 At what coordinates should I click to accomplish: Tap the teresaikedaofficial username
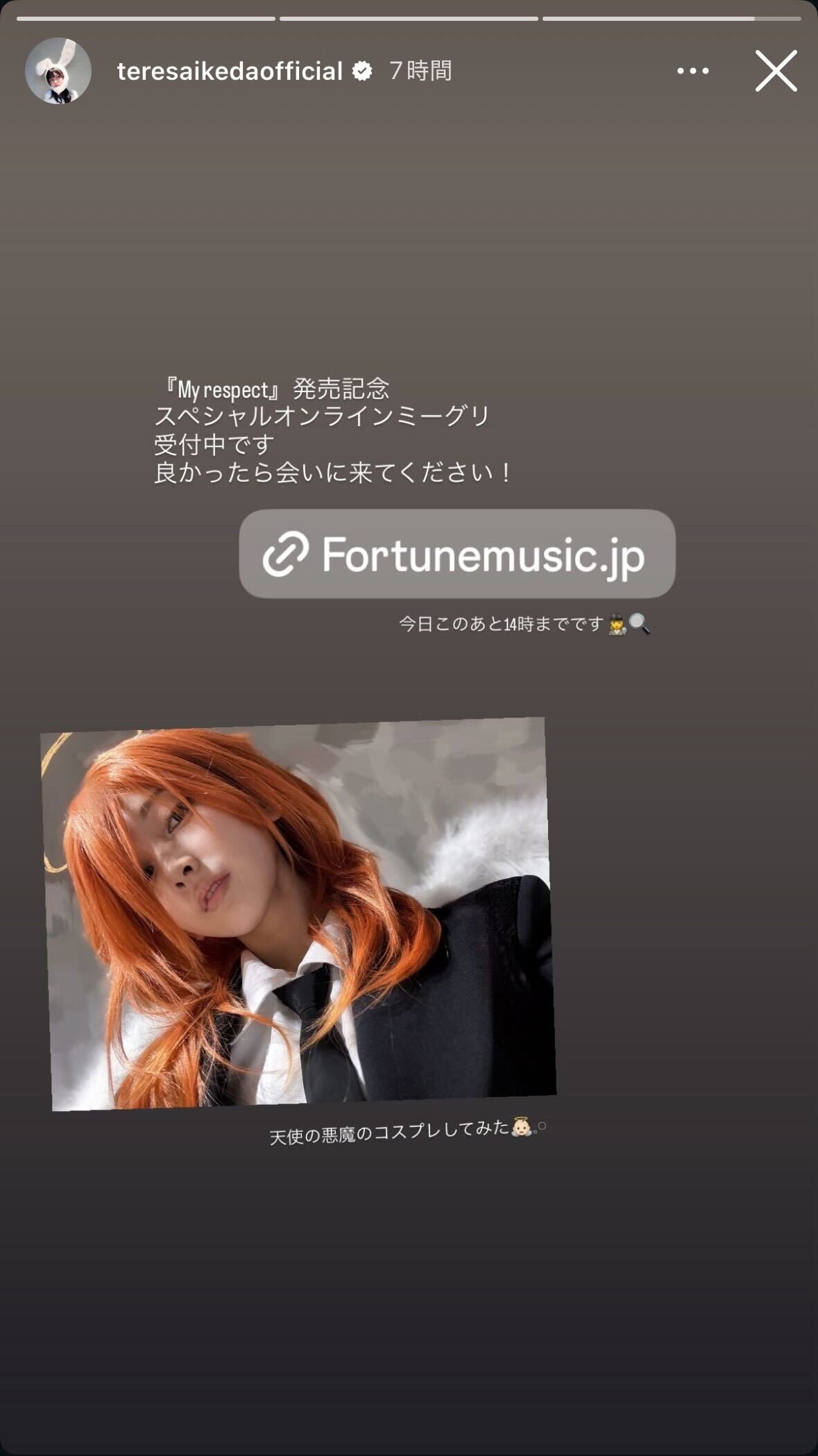tap(230, 71)
